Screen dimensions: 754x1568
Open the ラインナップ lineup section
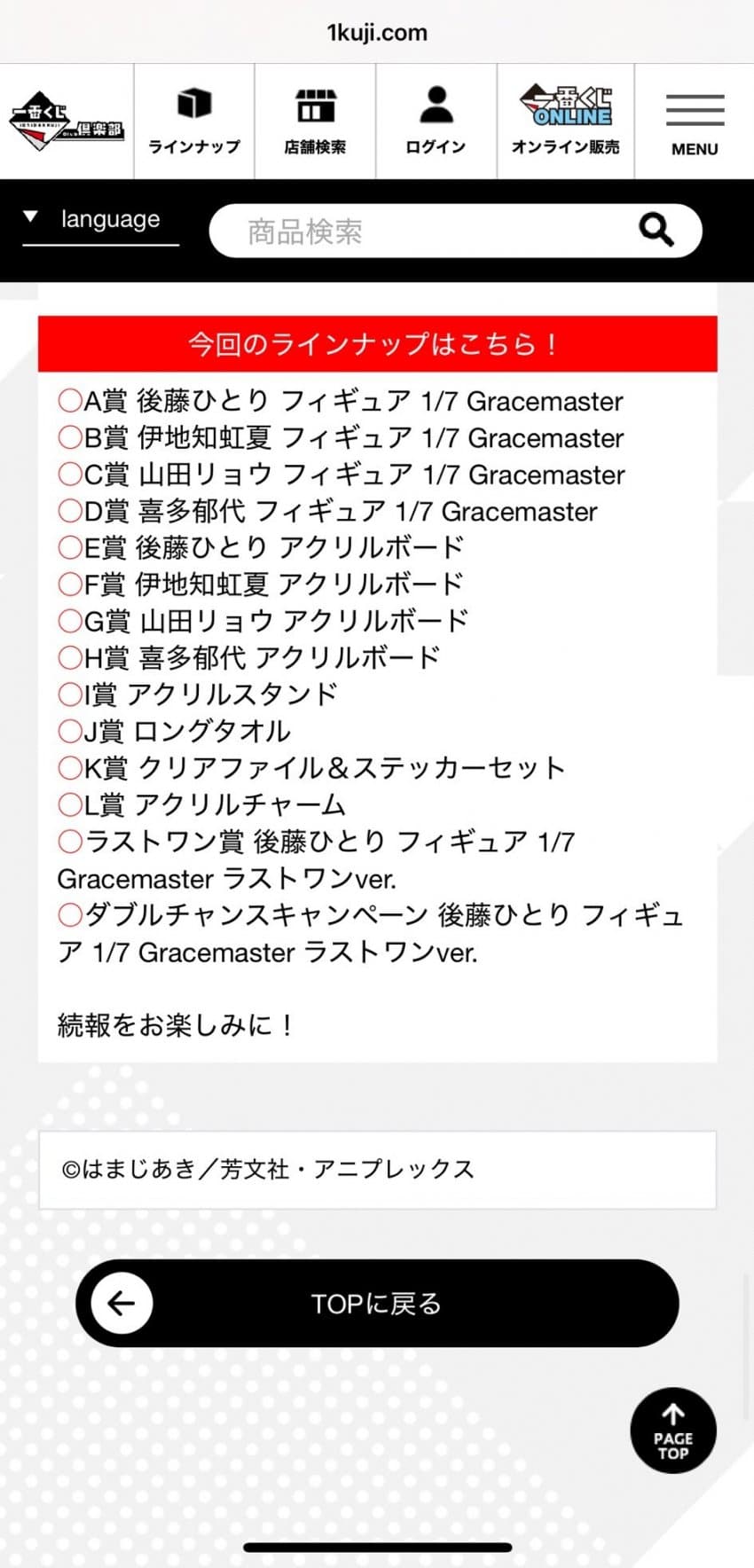(x=194, y=122)
